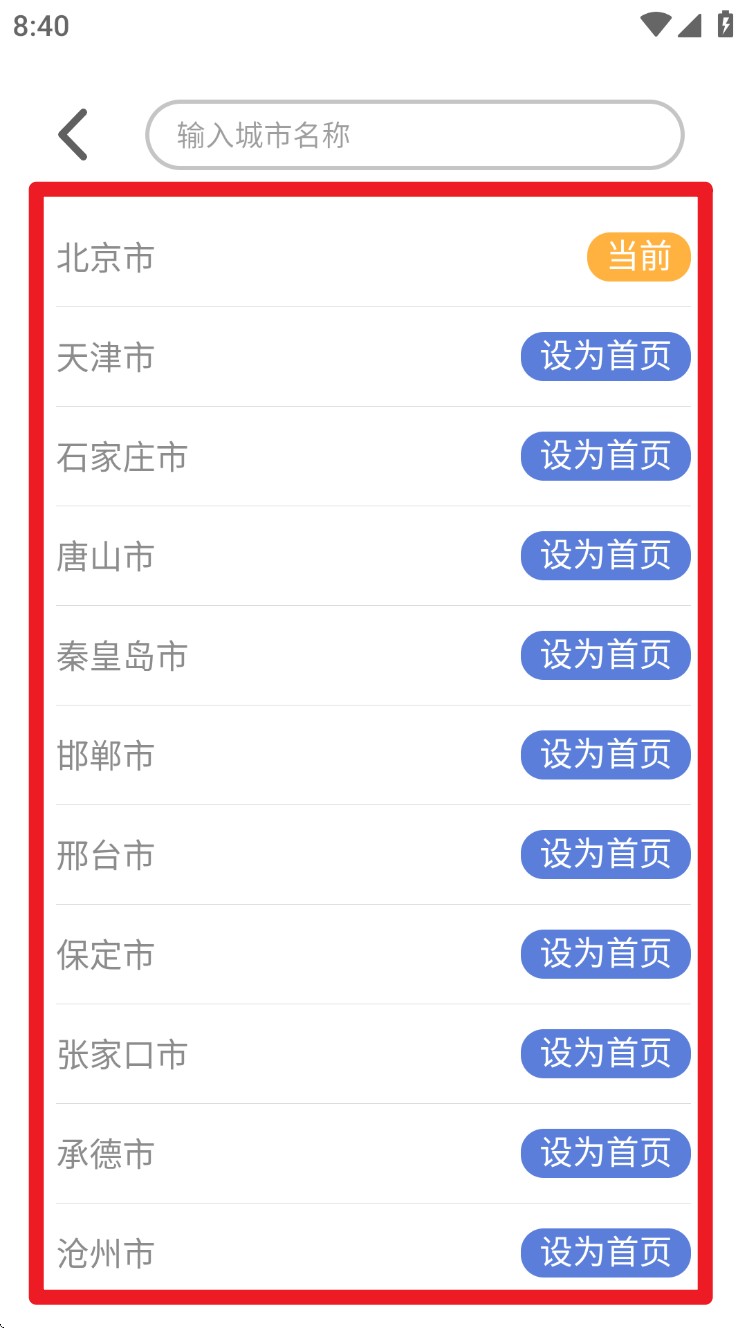Click 设为首页 for 石家庄市

coord(605,456)
